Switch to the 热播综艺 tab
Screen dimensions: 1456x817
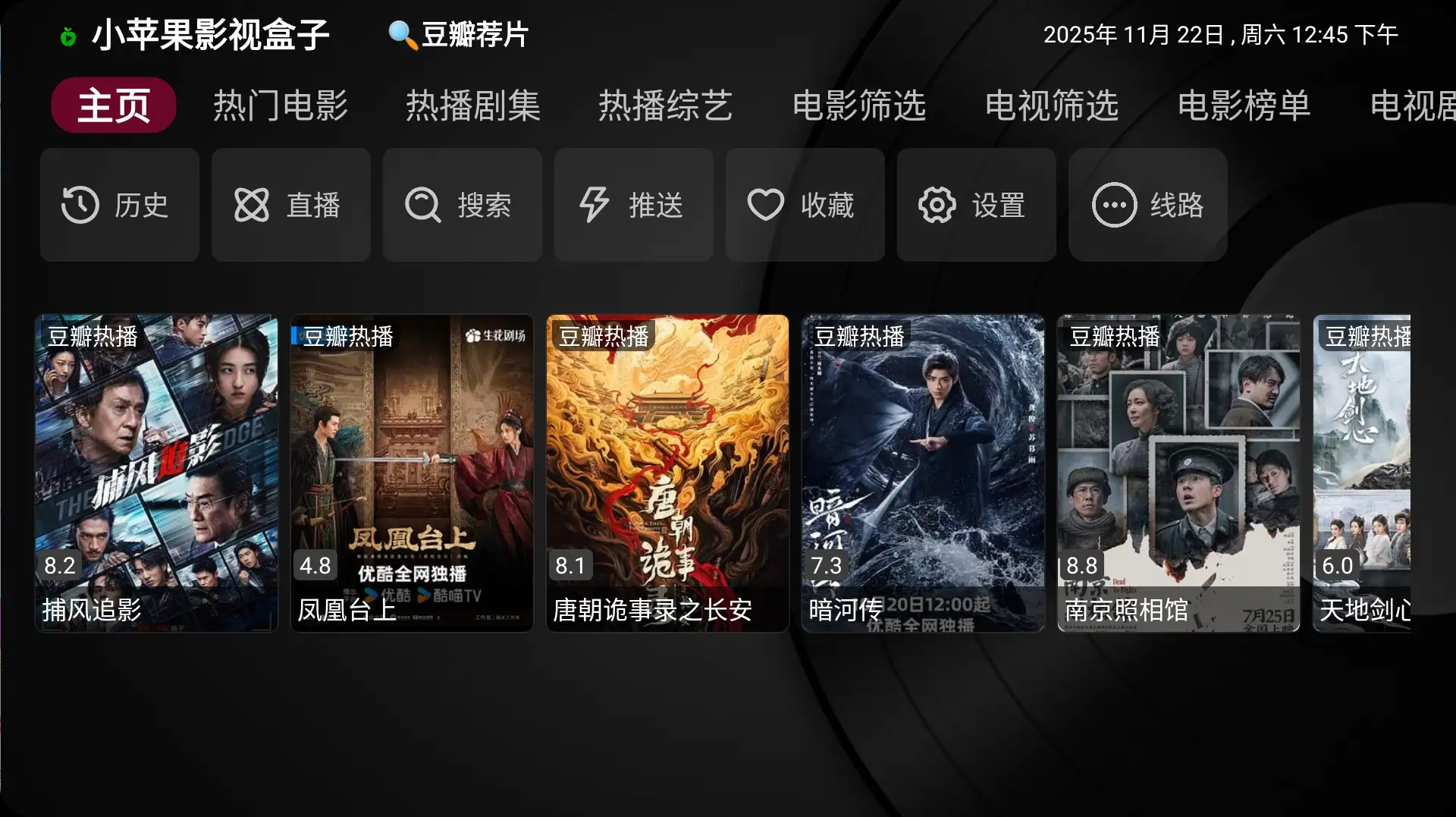665,105
